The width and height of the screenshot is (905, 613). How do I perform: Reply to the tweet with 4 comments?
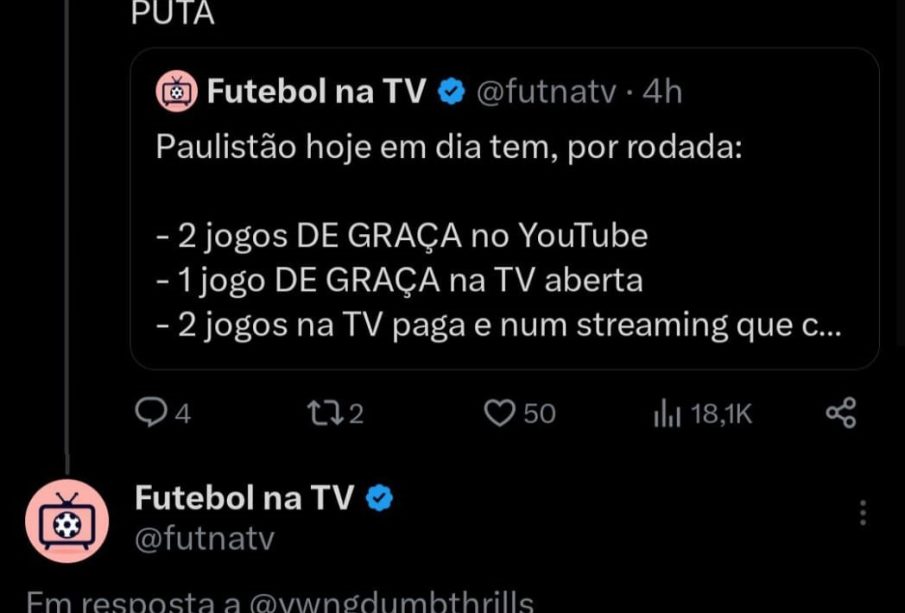(x=150, y=413)
